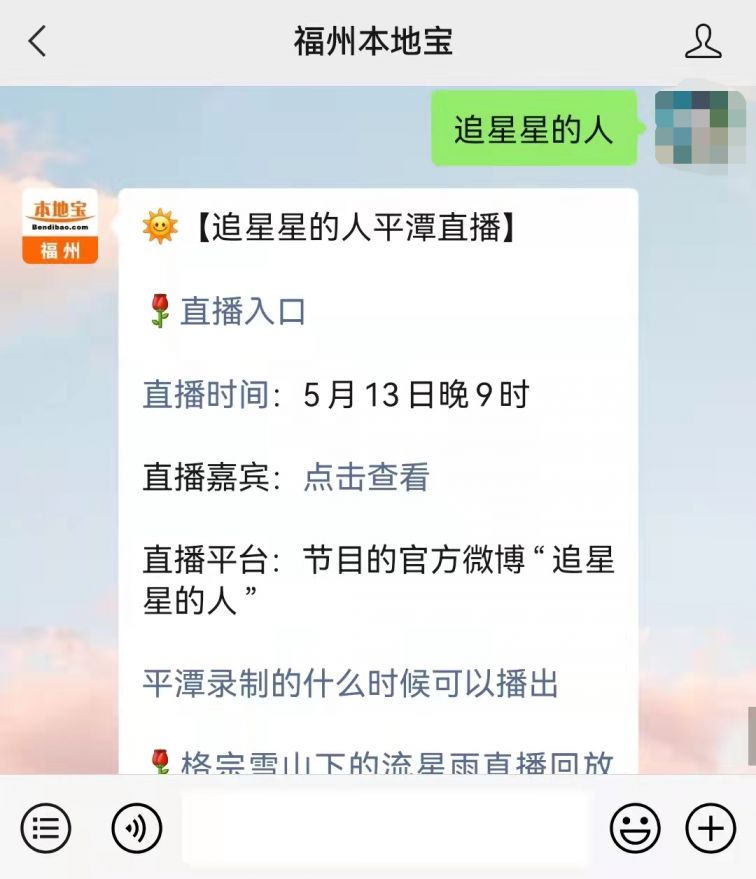Focus the message text field
Viewport: 756px width, 879px height.
coord(385,828)
